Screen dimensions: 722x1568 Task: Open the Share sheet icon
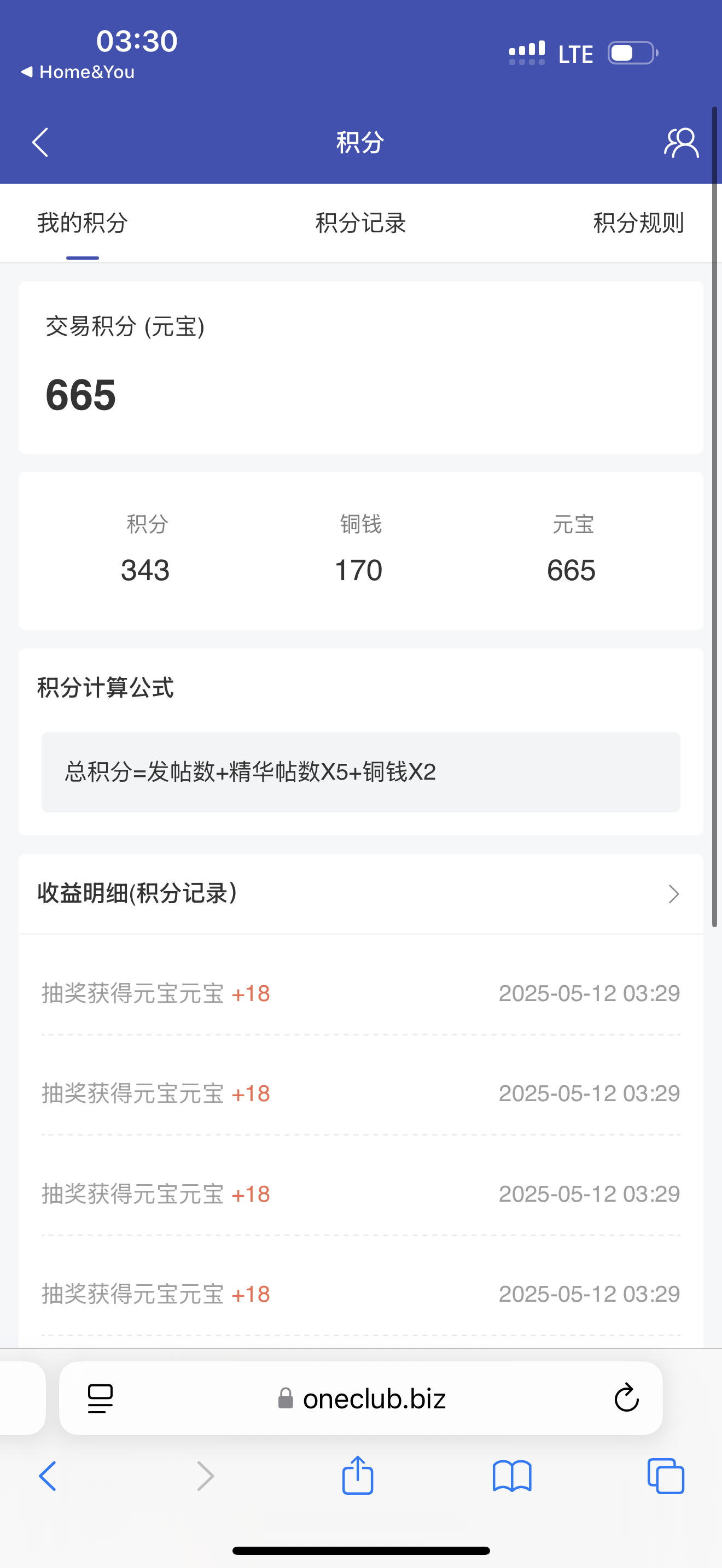coord(358,1477)
